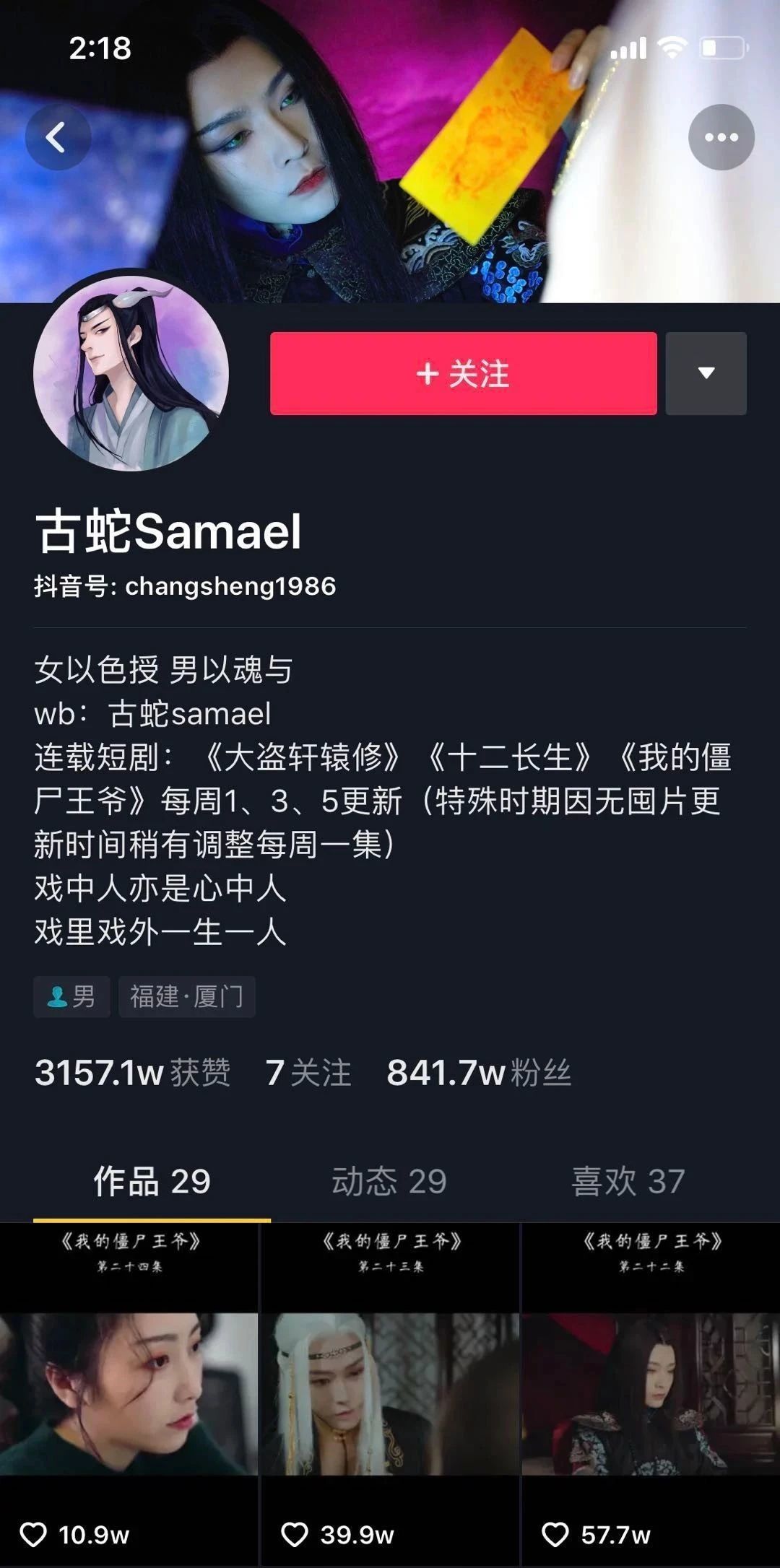The width and height of the screenshot is (780, 1568).
Task: Open the three-dot more options menu
Action: pos(721,137)
